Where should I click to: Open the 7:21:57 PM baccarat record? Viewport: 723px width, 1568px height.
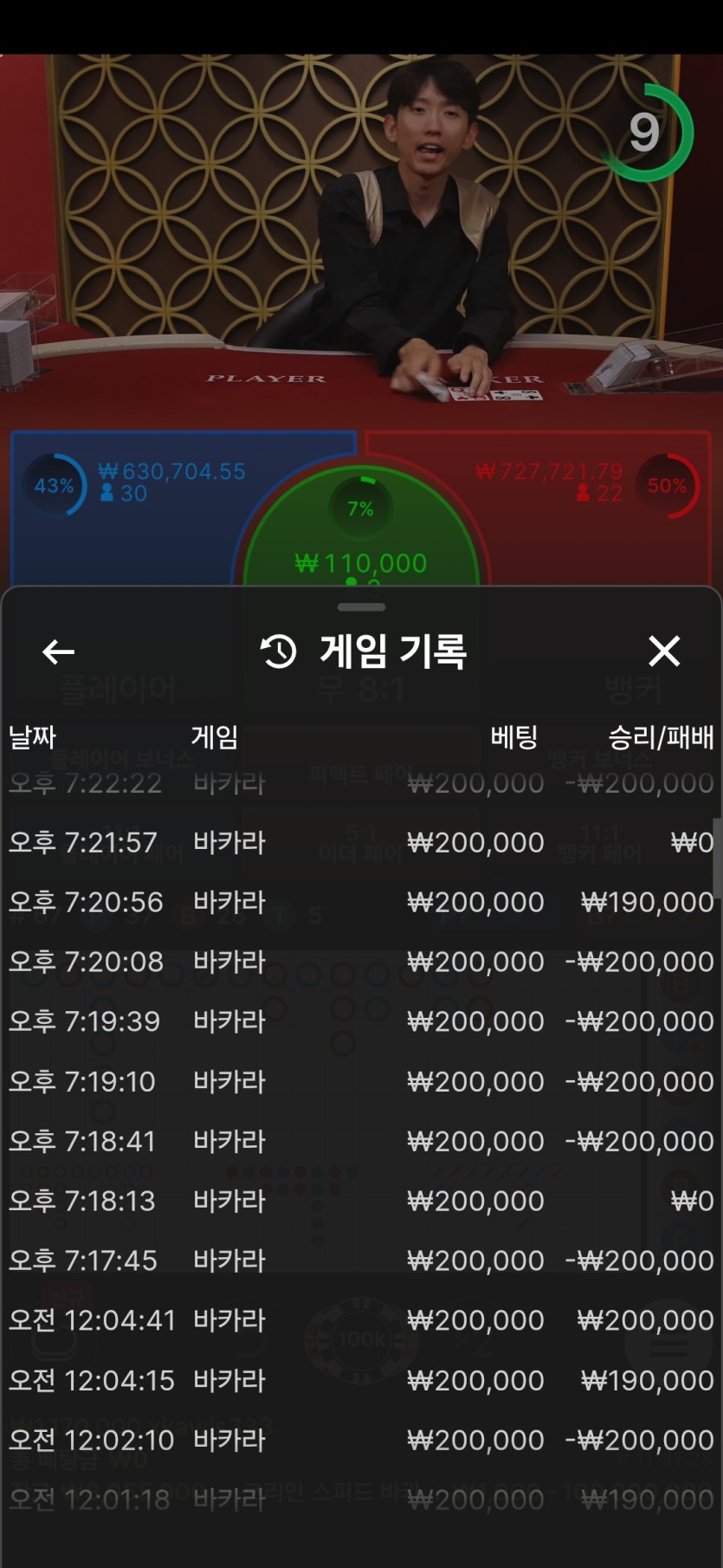[361, 842]
